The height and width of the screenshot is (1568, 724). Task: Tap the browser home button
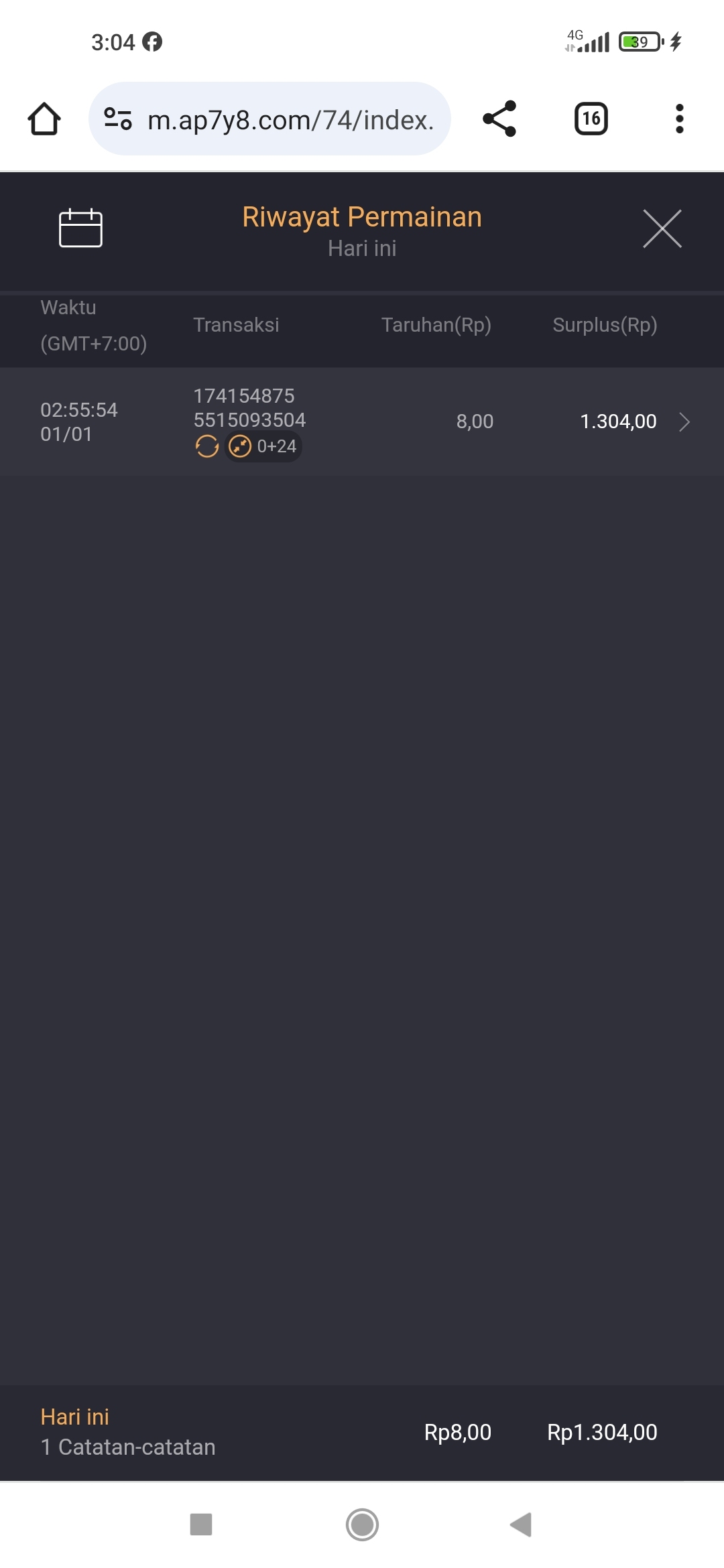click(x=44, y=119)
